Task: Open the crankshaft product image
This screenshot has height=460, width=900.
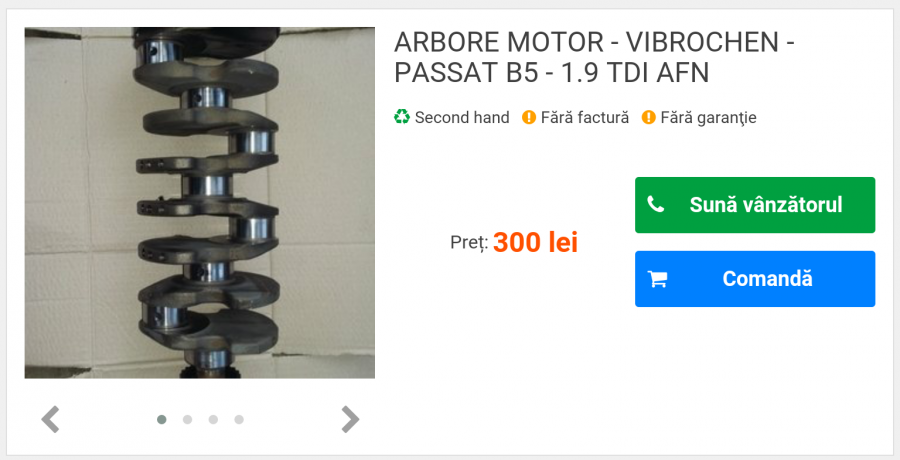Action: click(x=199, y=203)
